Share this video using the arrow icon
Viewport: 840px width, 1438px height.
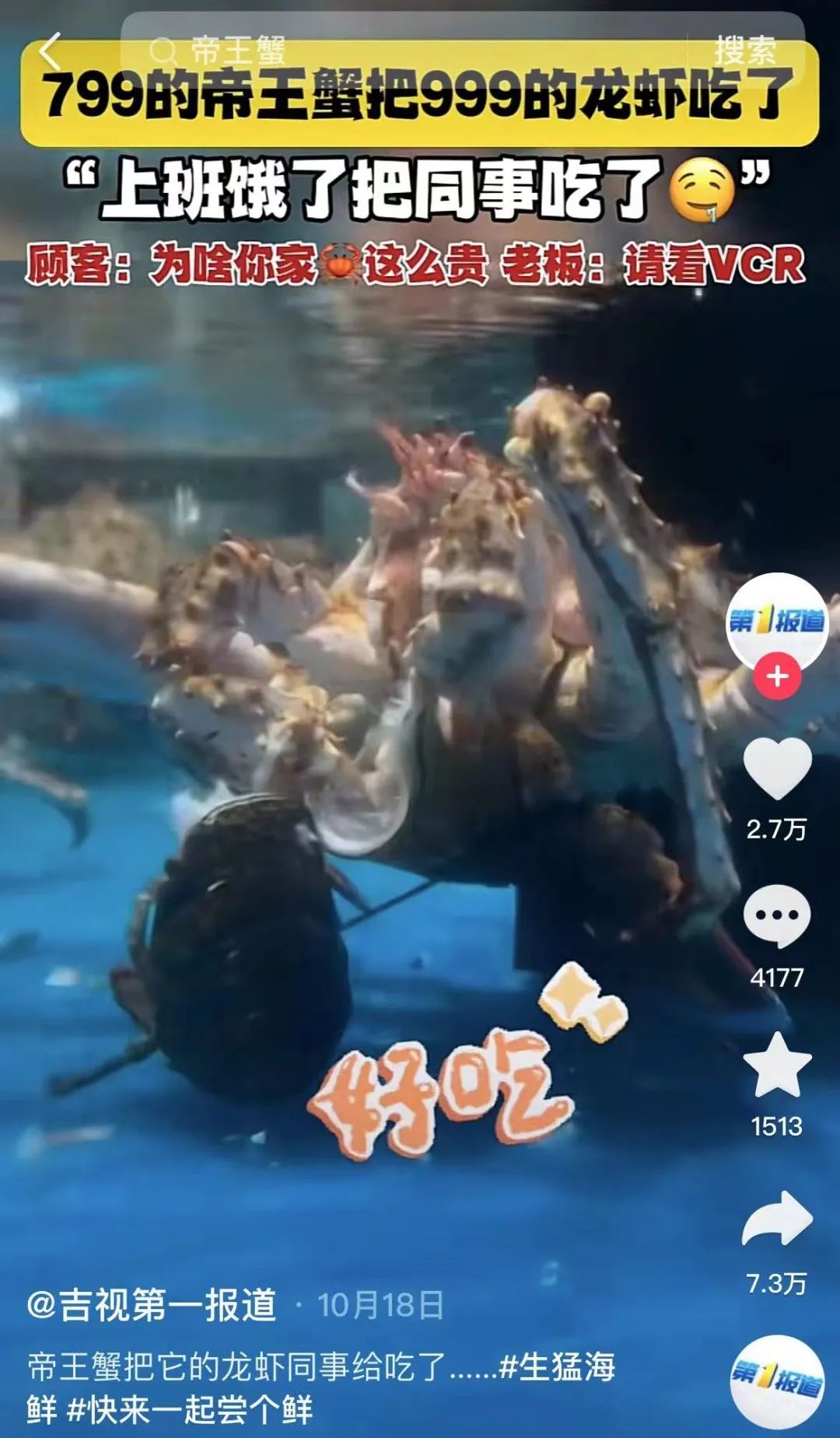pyautogui.click(x=777, y=1219)
